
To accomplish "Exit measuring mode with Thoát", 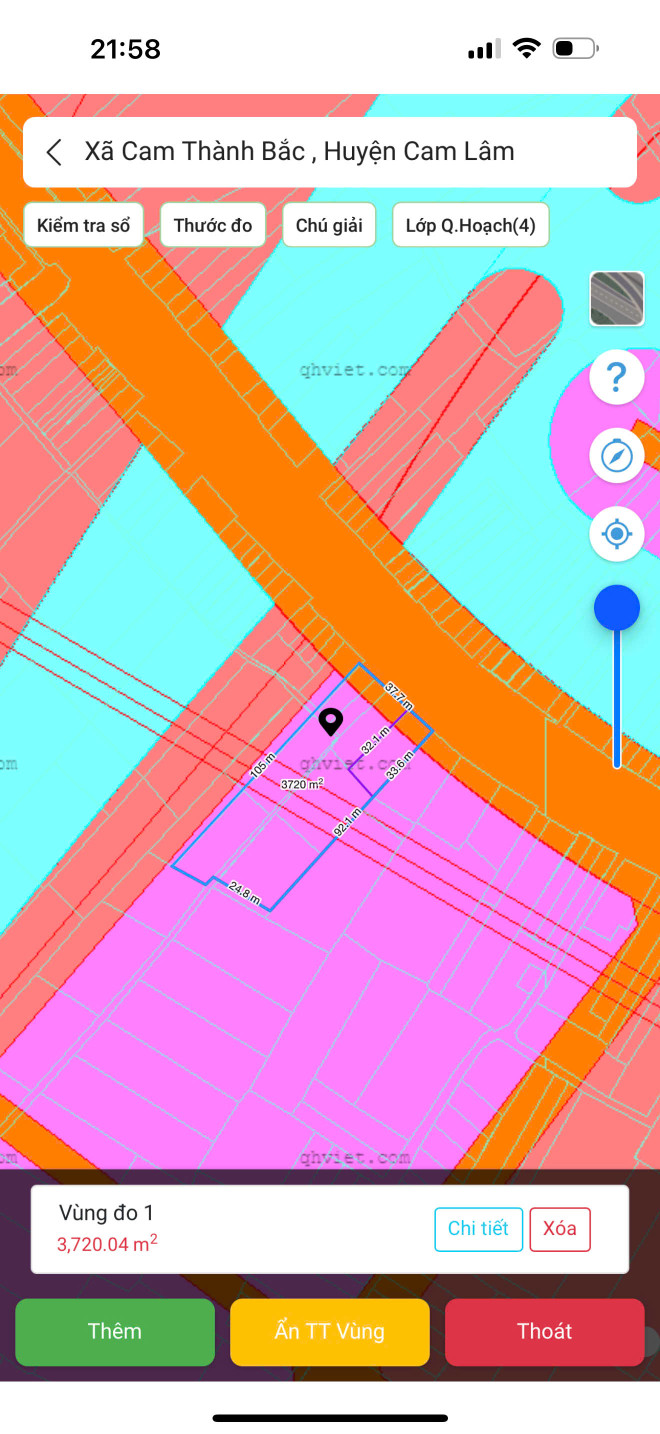I will [544, 1332].
